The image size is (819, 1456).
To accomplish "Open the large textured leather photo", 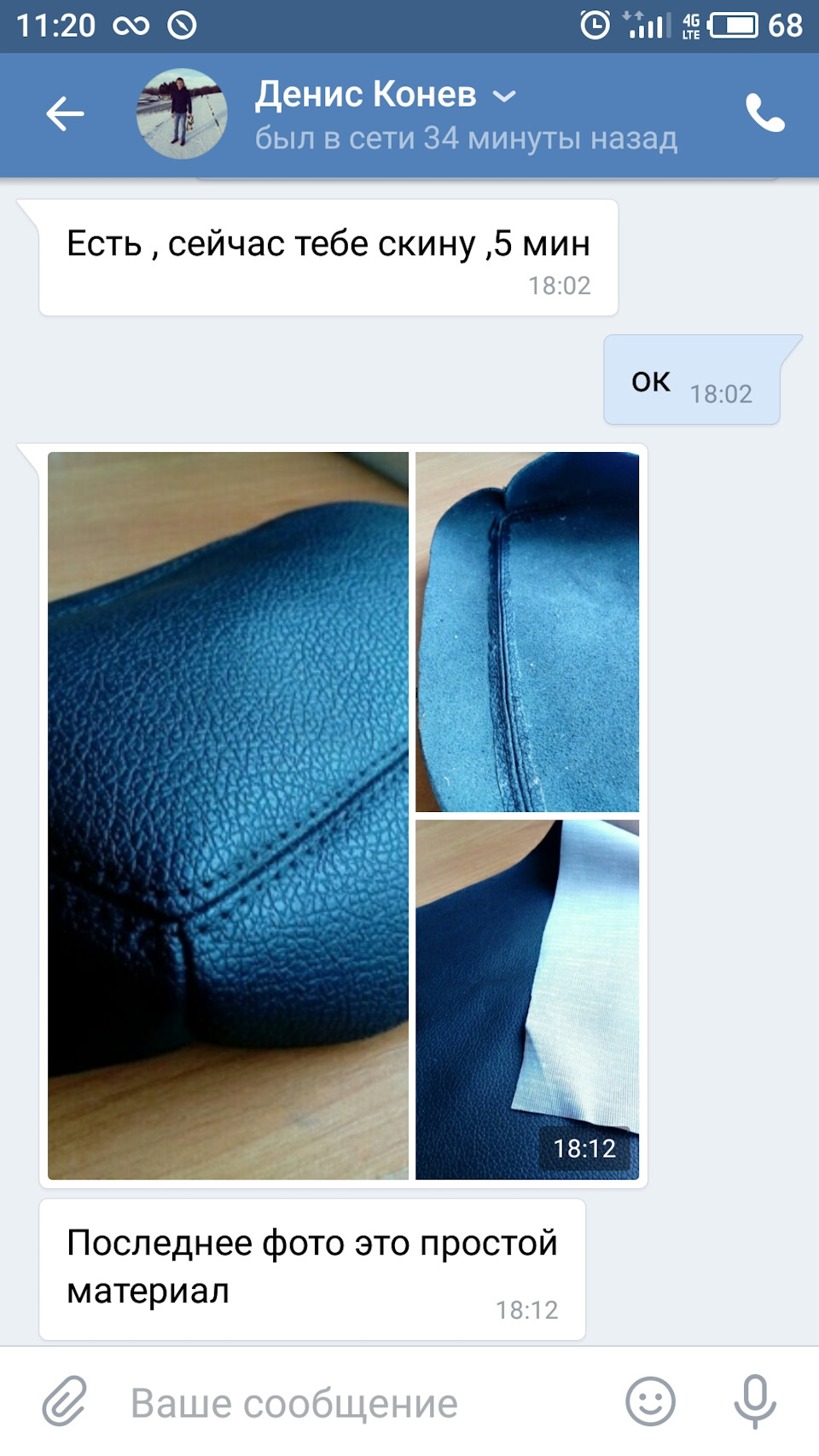I will [228, 815].
